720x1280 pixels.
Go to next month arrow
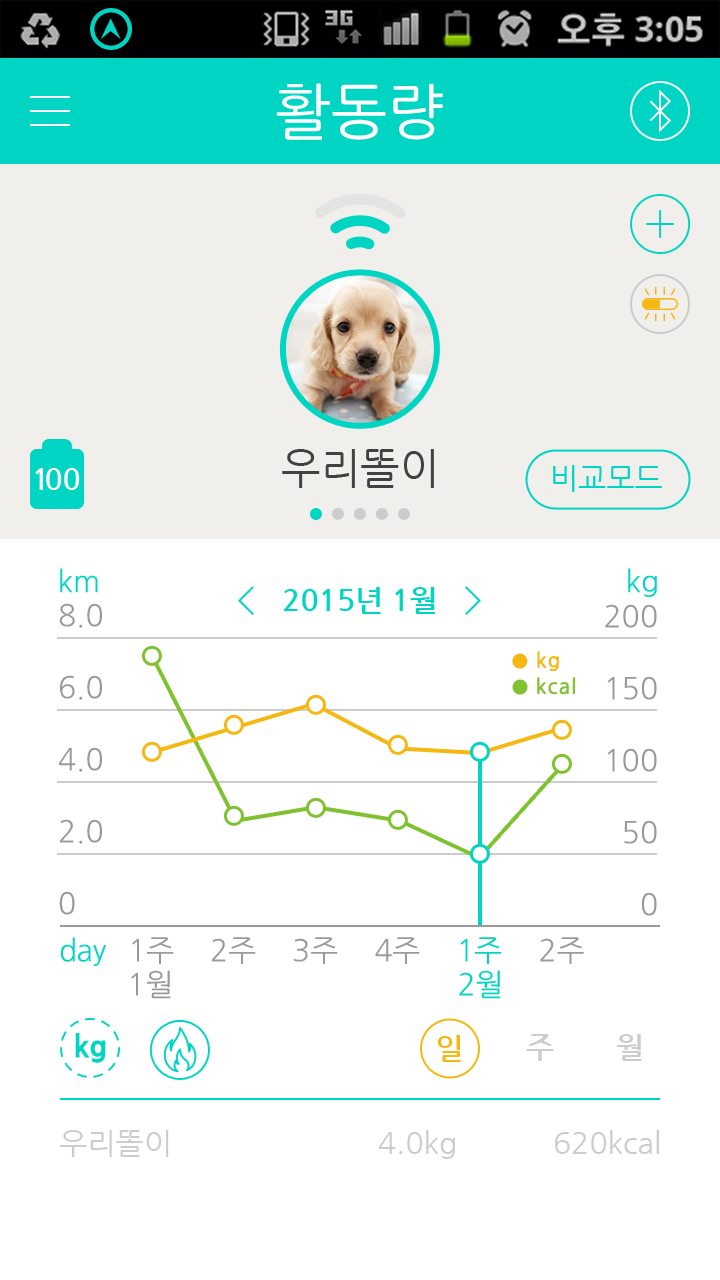[473, 601]
